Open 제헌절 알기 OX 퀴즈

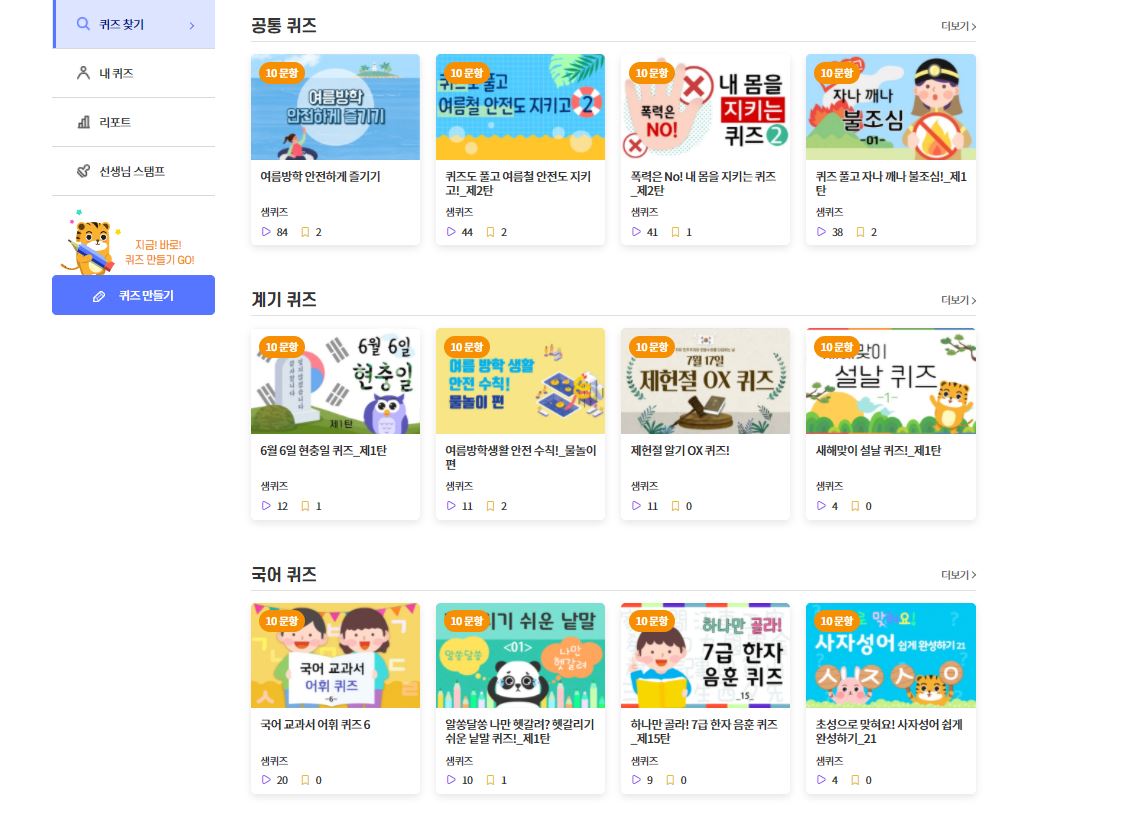[x=705, y=382]
